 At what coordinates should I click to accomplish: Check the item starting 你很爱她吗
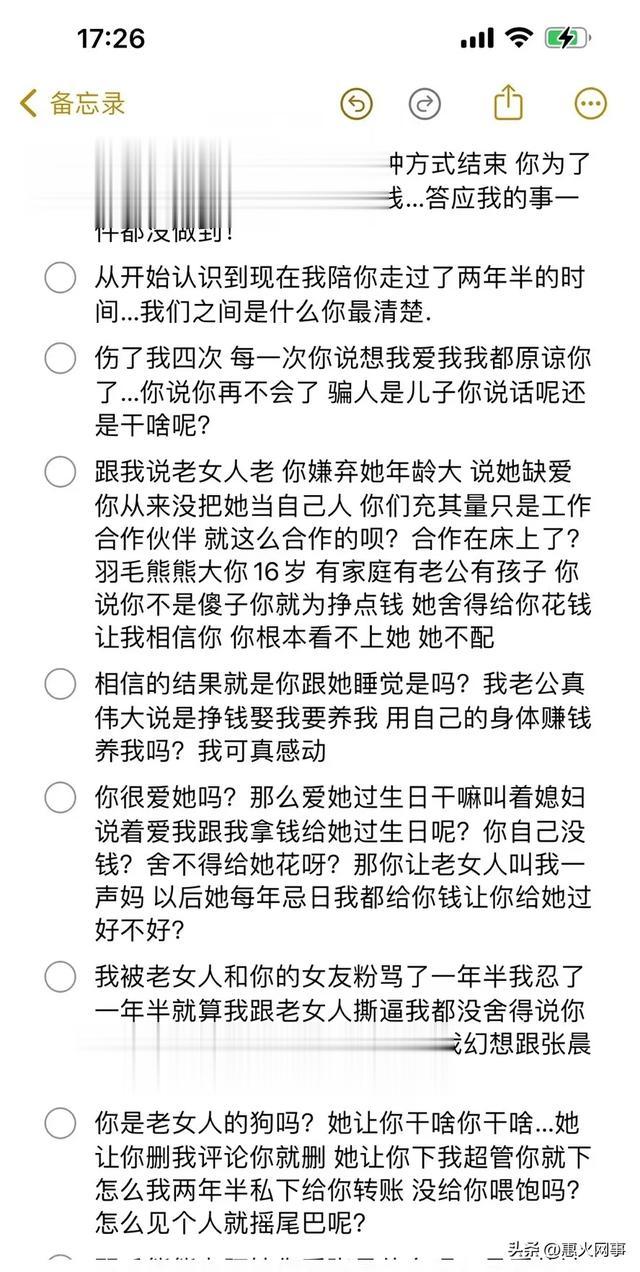pos(60,797)
